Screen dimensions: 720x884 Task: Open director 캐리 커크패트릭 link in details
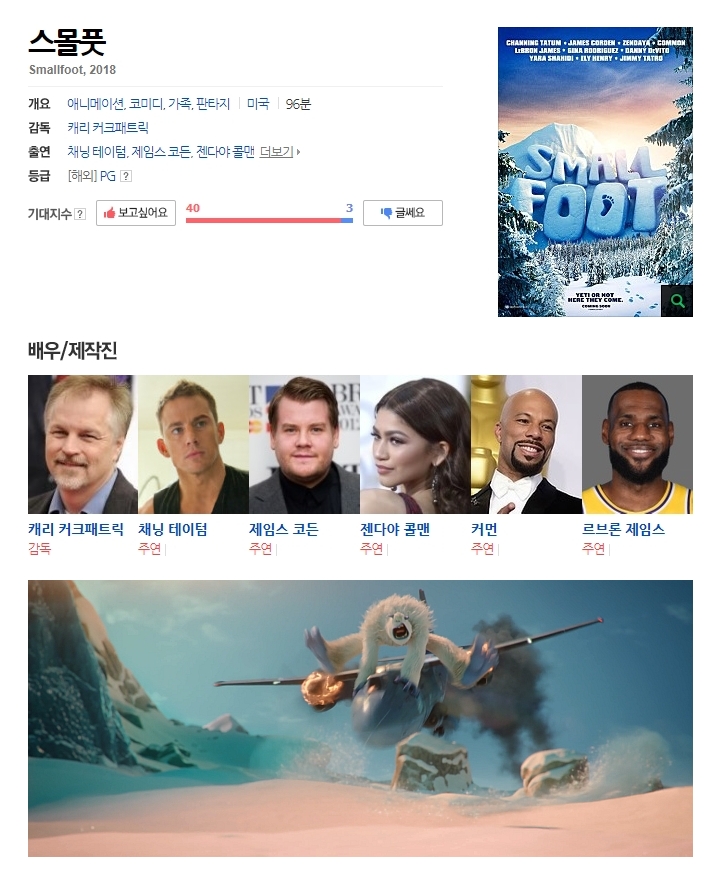pos(107,128)
